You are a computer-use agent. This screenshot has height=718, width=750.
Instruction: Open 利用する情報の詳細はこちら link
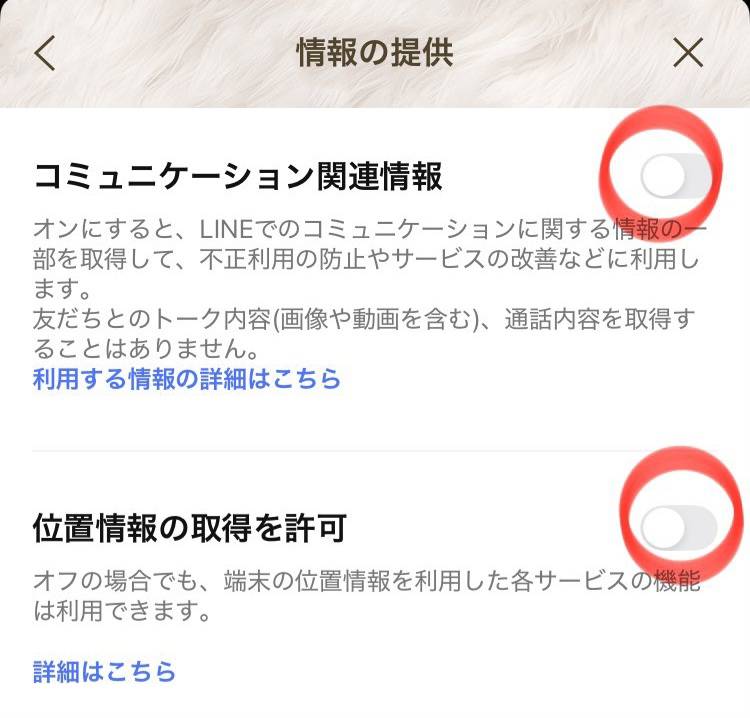187,379
